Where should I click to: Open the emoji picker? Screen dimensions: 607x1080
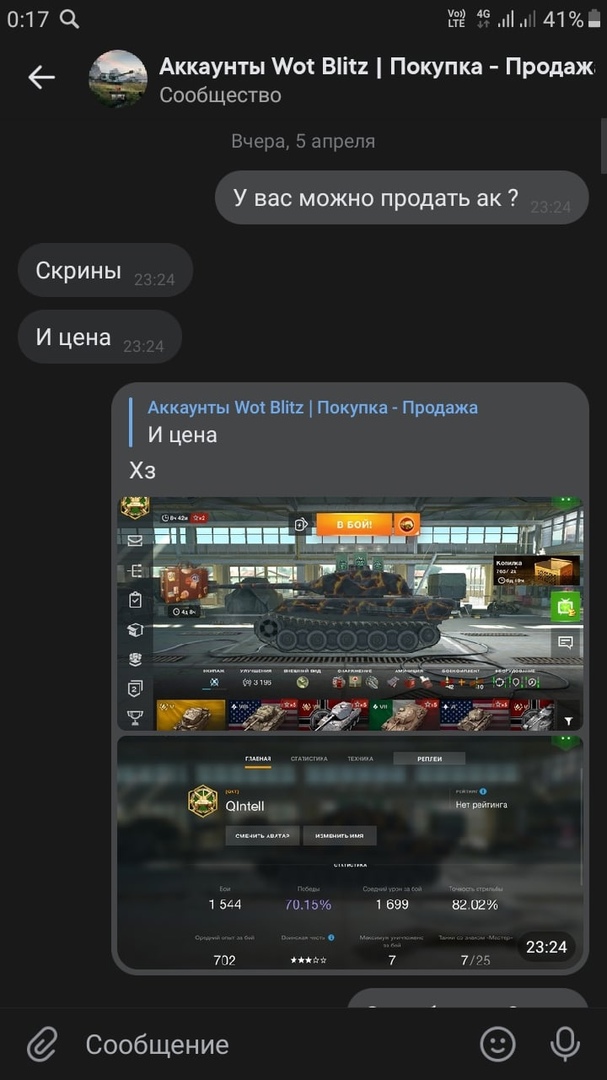pyautogui.click(x=497, y=1045)
